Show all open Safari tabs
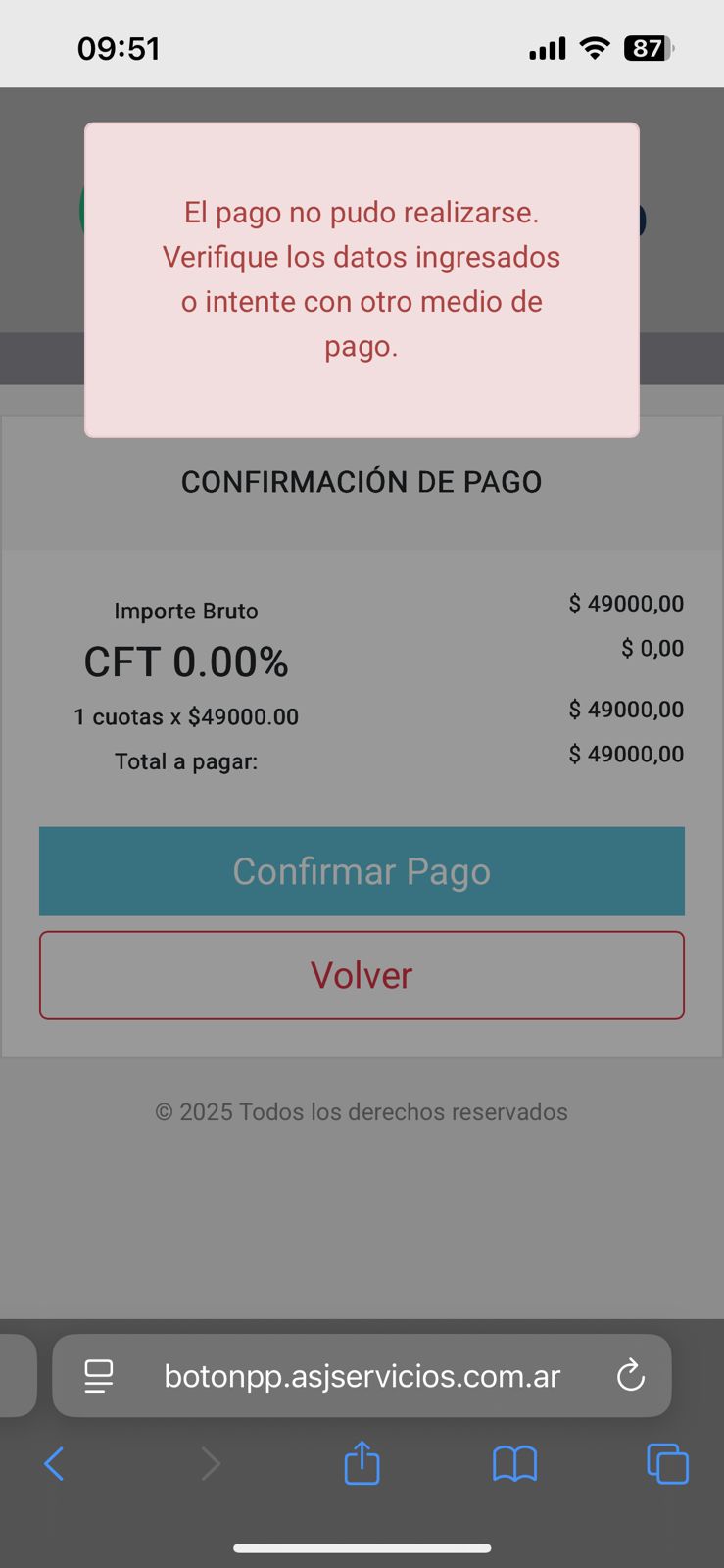Image resolution: width=724 pixels, height=1568 pixels. point(667,1464)
